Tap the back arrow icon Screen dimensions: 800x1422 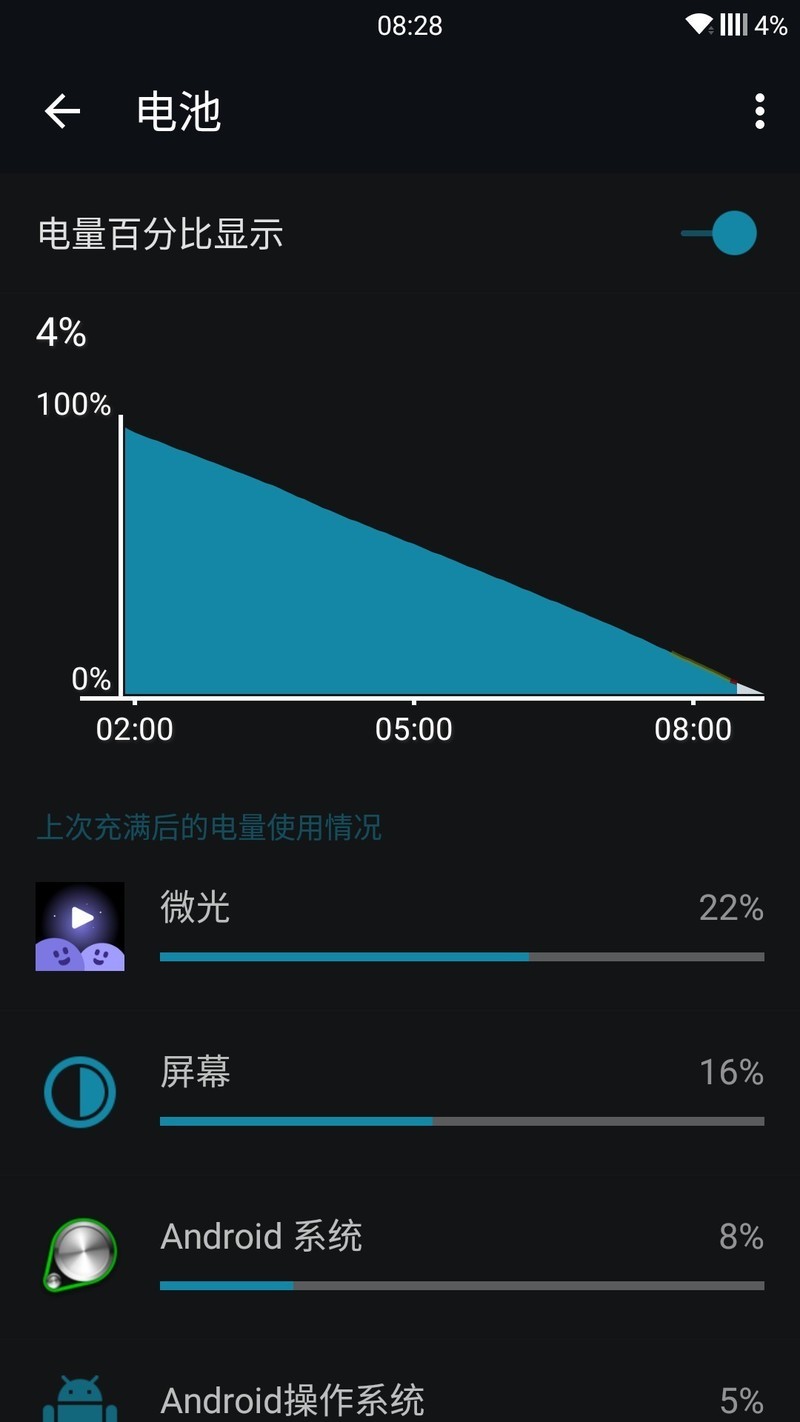click(x=62, y=111)
